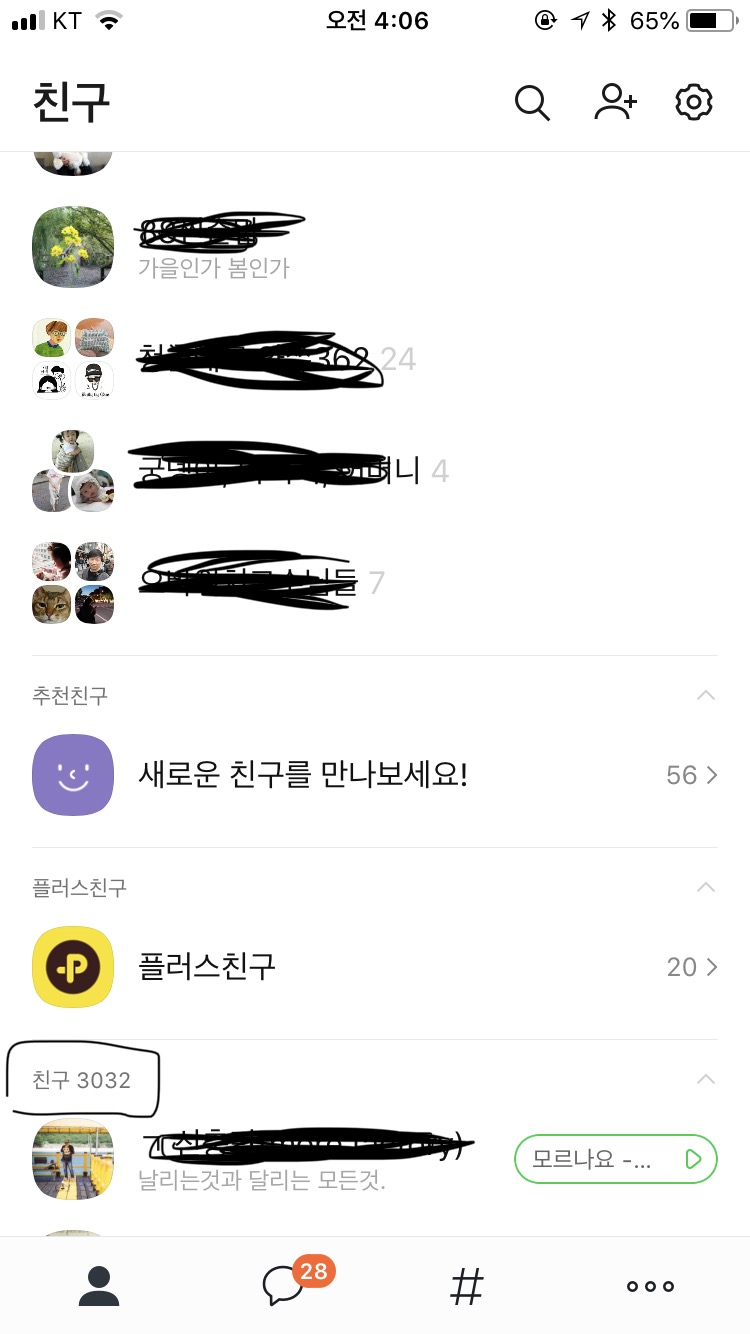Open the more tab with three dots

coord(650,1286)
